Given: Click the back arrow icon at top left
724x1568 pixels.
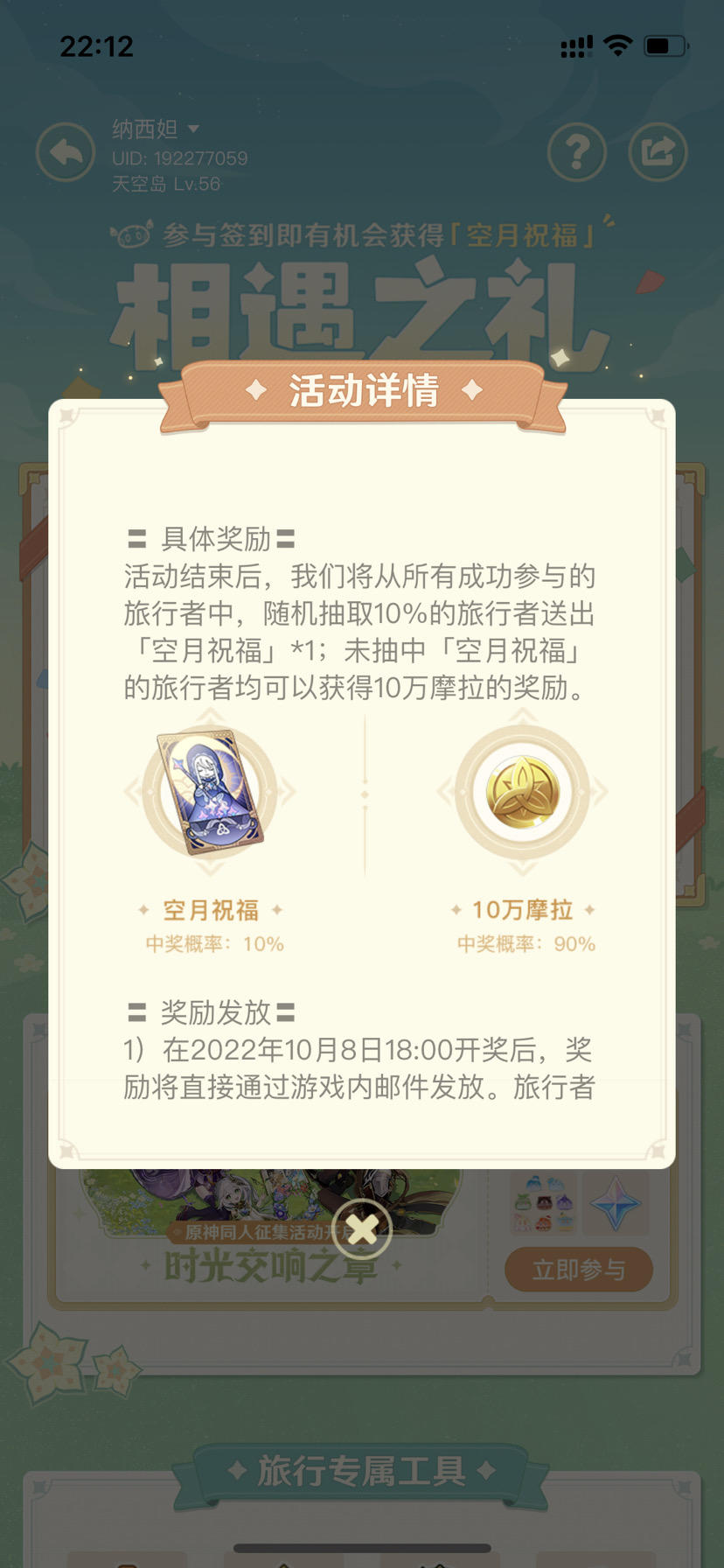Looking at the screenshot, I should pos(66,151).
